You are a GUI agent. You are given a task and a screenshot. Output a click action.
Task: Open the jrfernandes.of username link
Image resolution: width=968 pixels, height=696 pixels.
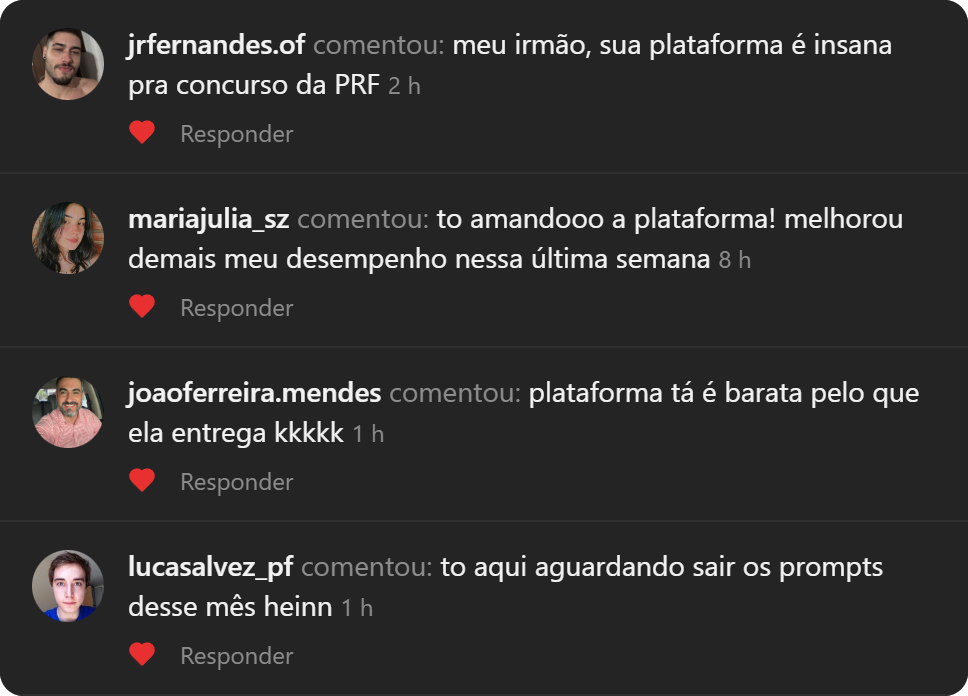217,45
